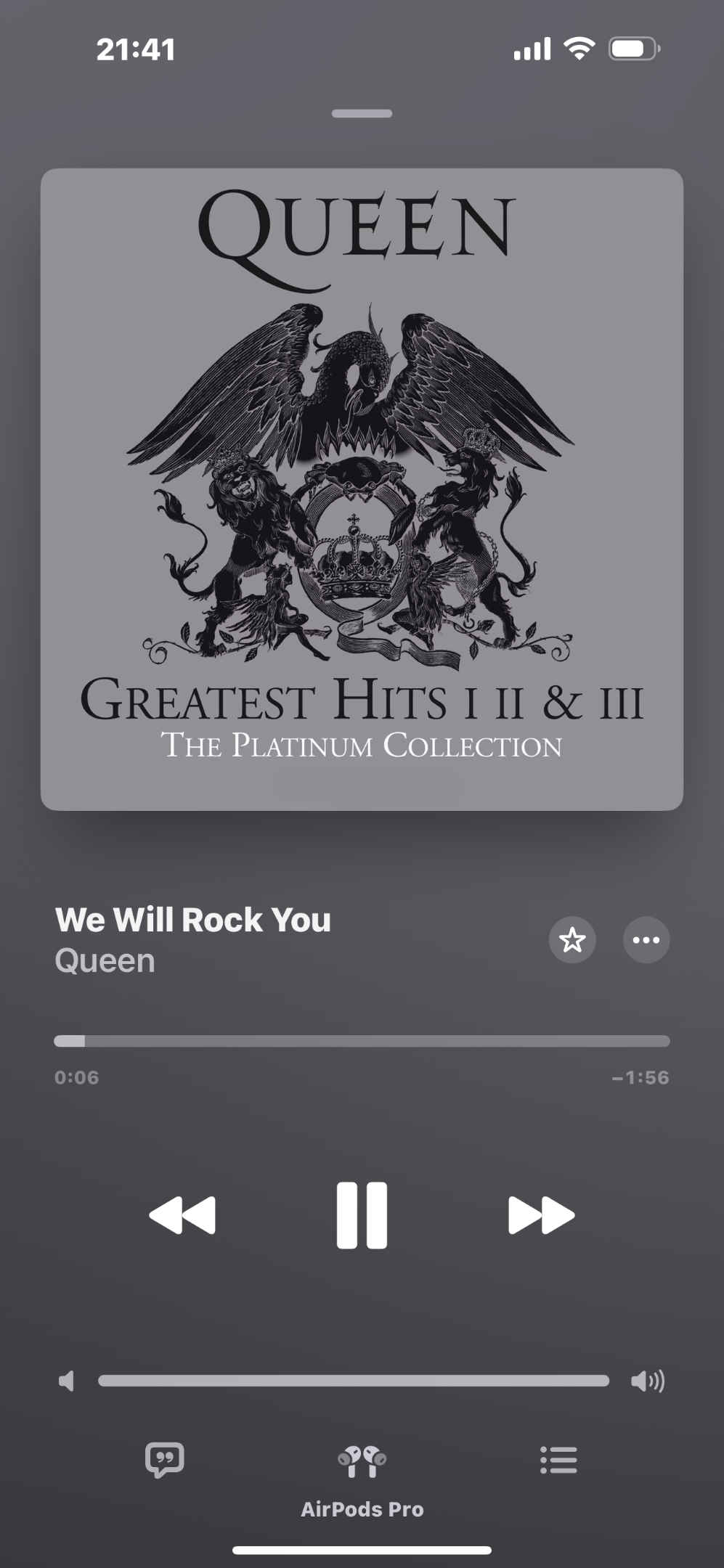Tap the Queen Greatest Hits album artwork
The height and width of the screenshot is (1568, 724).
[362, 489]
